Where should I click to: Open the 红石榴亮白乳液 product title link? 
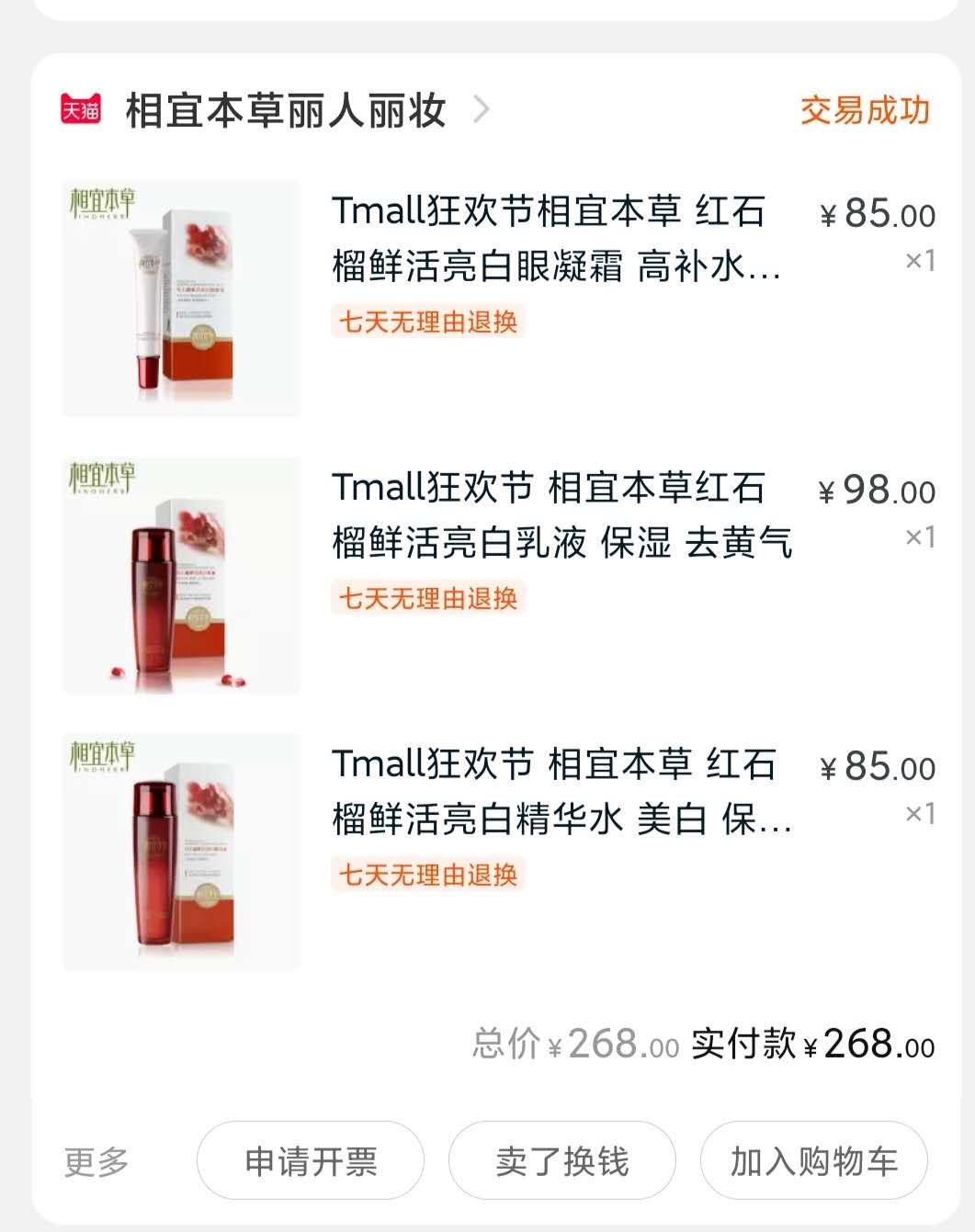pos(556,515)
